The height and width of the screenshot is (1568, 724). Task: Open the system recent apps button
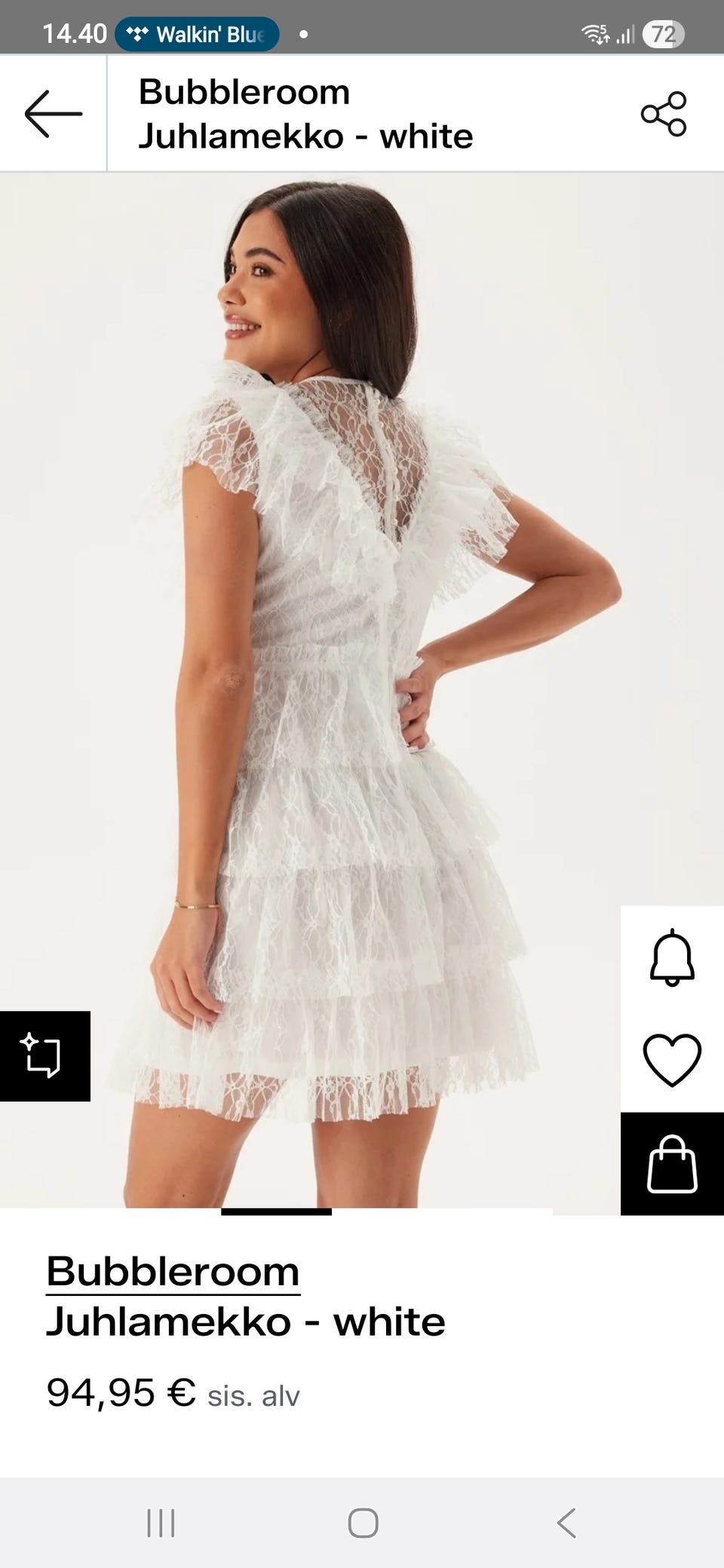coord(161,1523)
